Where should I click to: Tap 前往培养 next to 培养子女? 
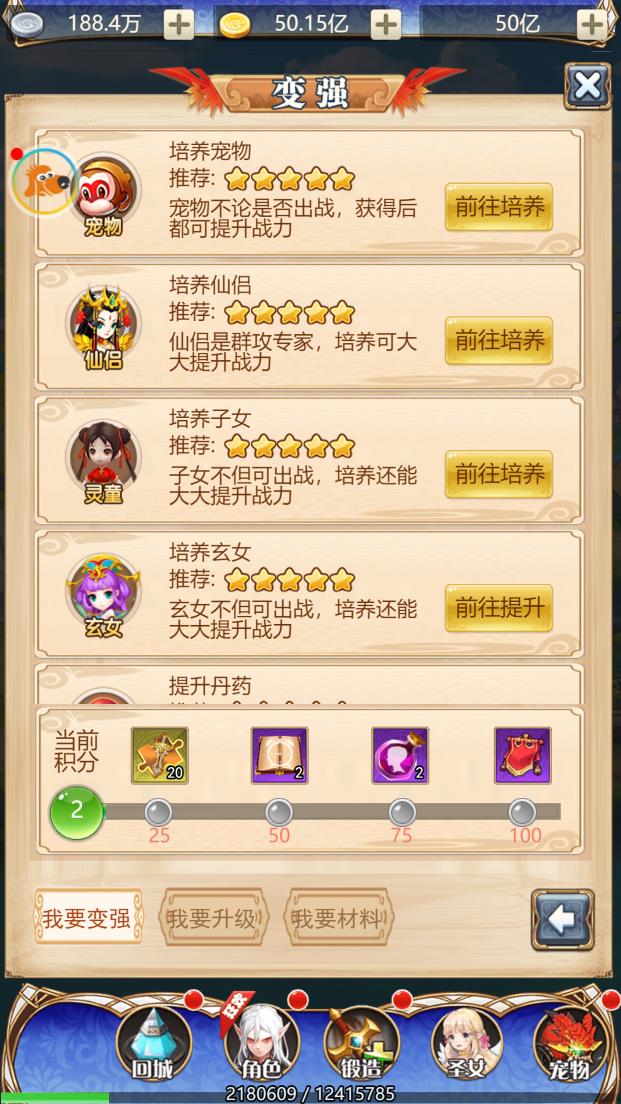click(498, 473)
